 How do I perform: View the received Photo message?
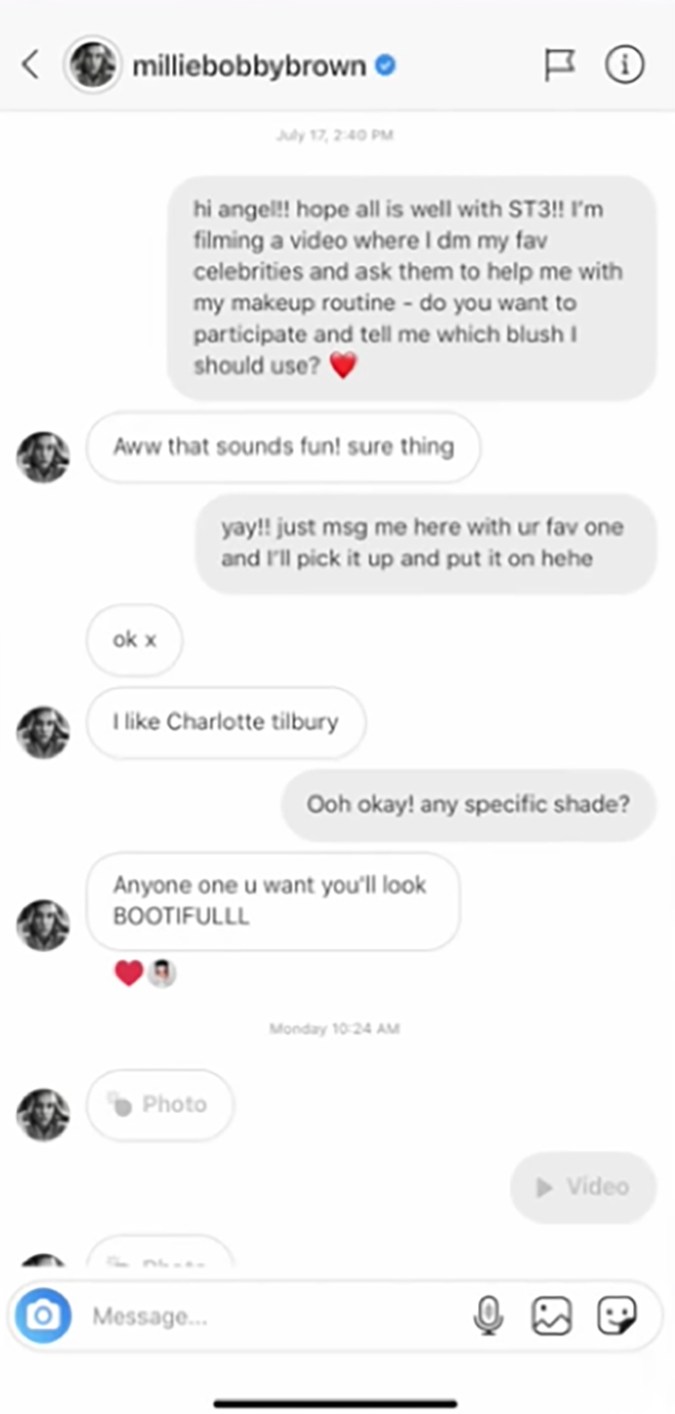(x=160, y=1105)
